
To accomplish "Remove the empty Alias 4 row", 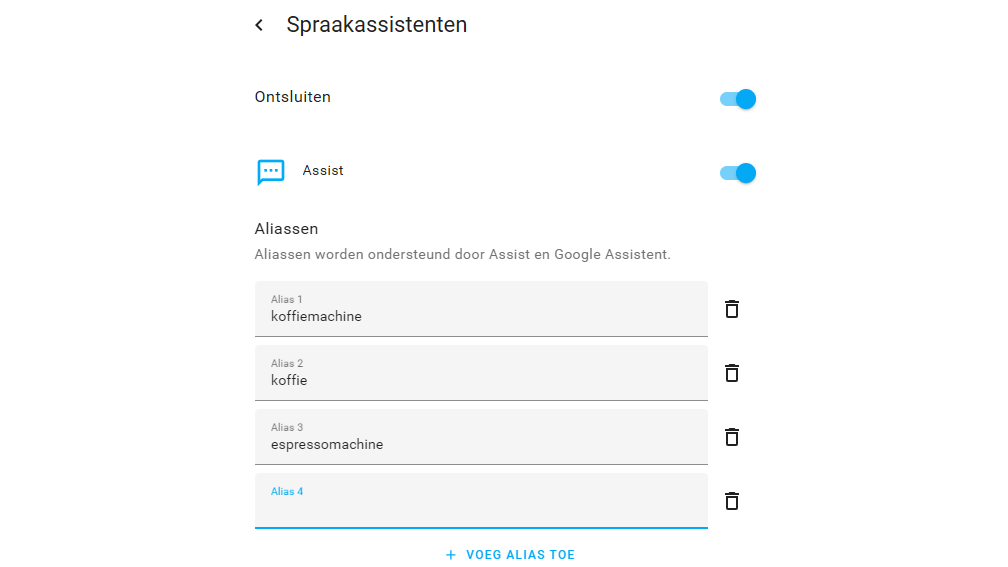I will click(x=732, y=501).
